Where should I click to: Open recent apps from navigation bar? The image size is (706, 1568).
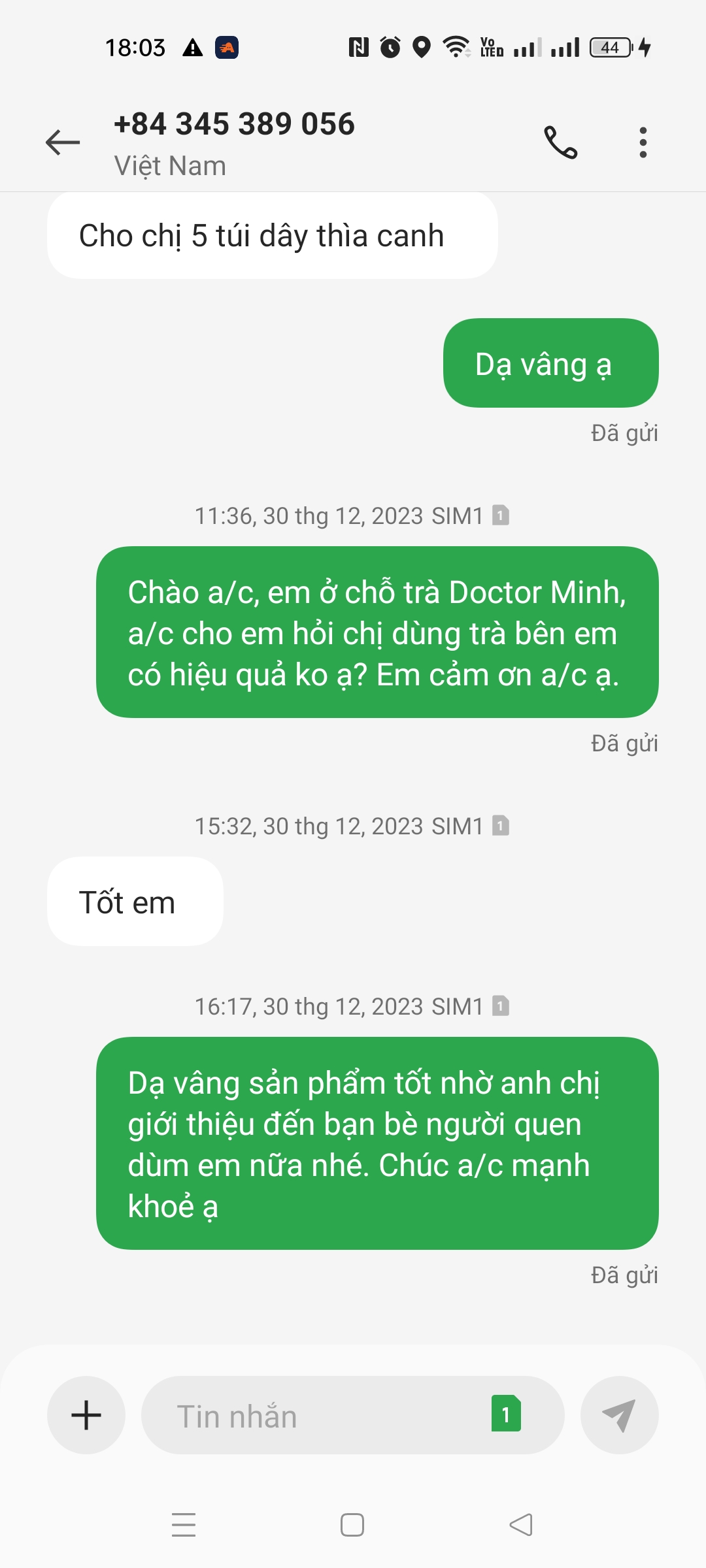pyautogui.click(x=184, y=1525)
